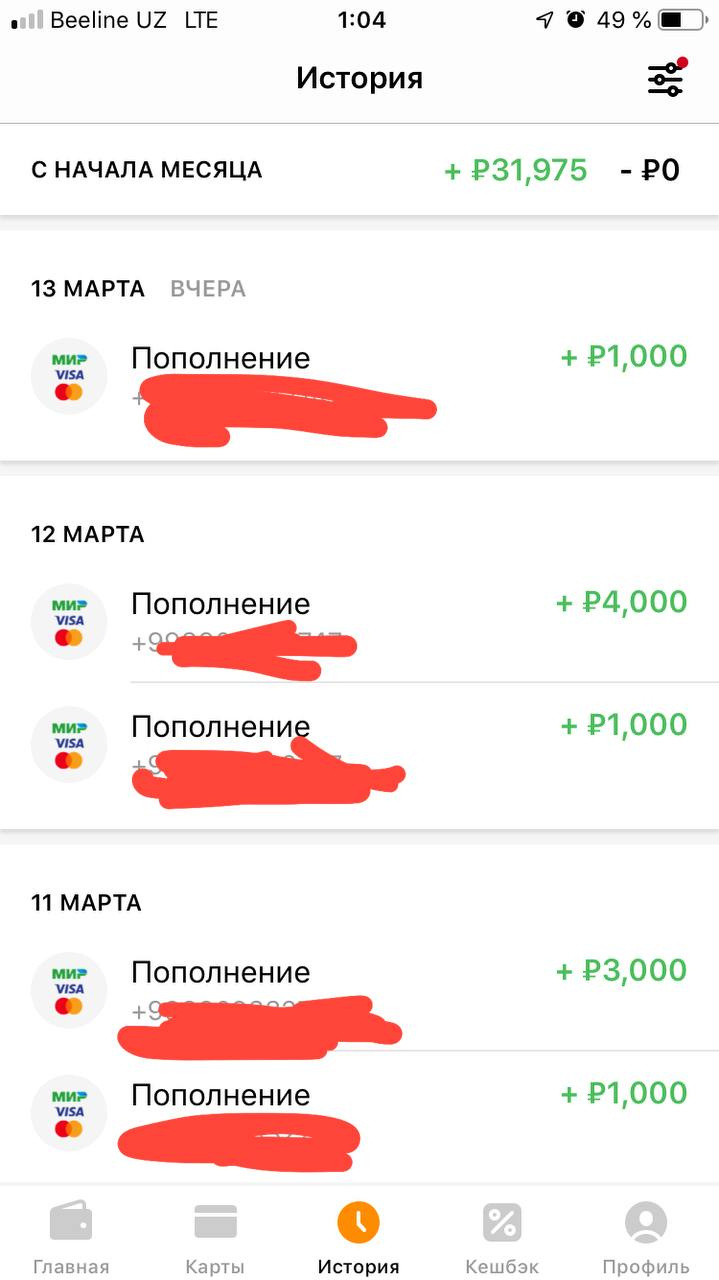Screen dimensions: 719x1280
Task: View the 11 марта Пополнение of ₽1,000
Action: [360, 1117]
